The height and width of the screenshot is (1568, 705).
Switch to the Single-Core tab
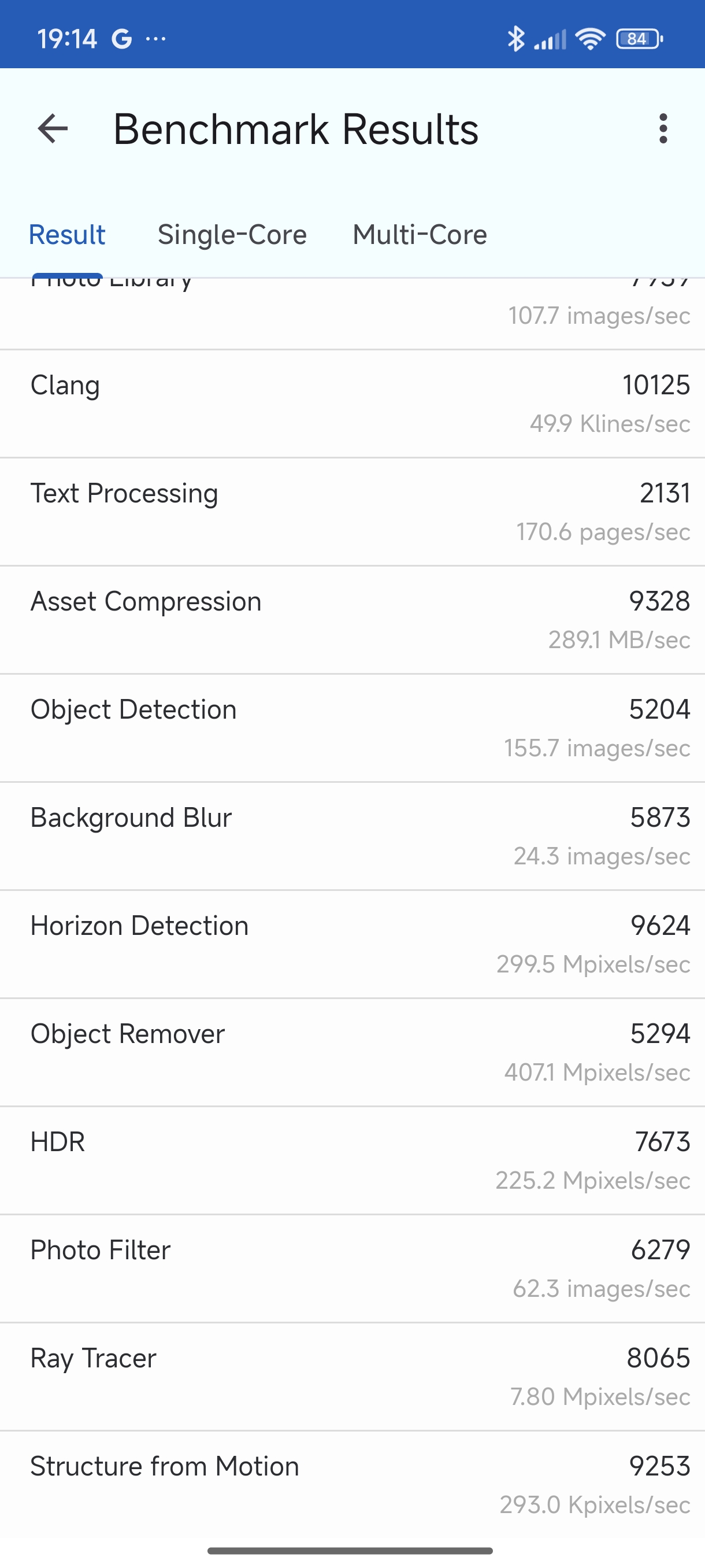(x=232, y=235)
